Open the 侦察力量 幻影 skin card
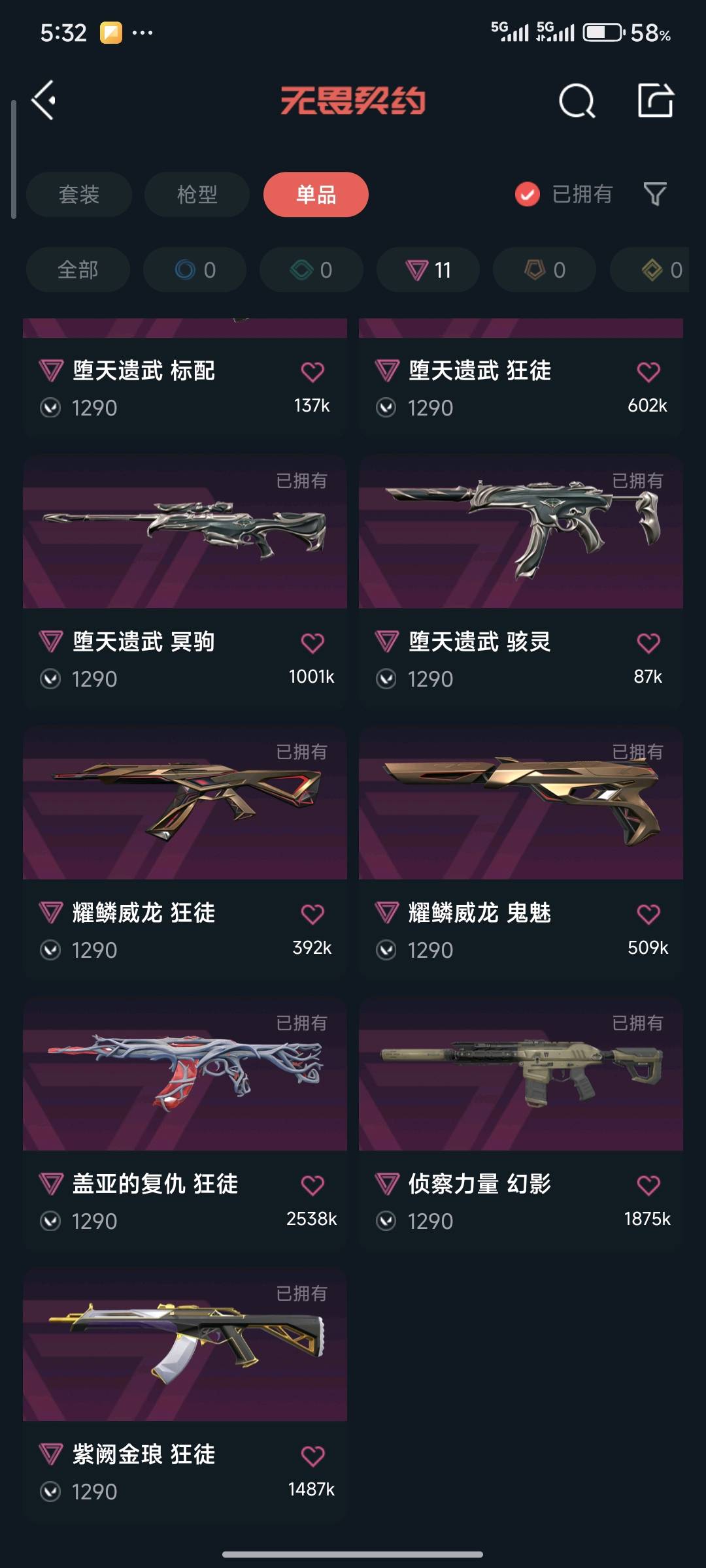 click(521, 1124)
